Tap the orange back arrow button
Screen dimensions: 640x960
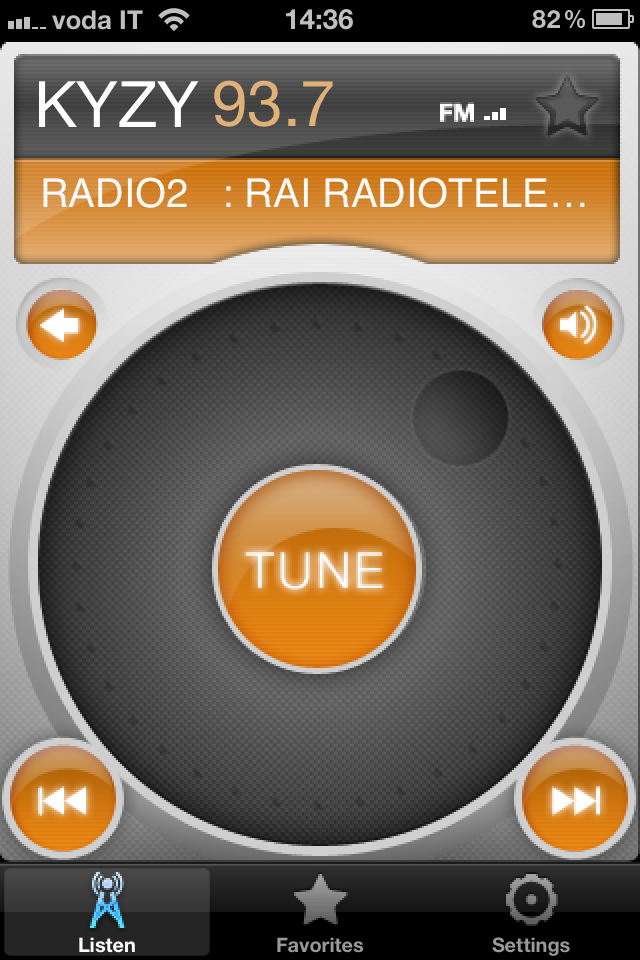click(62, 325)
